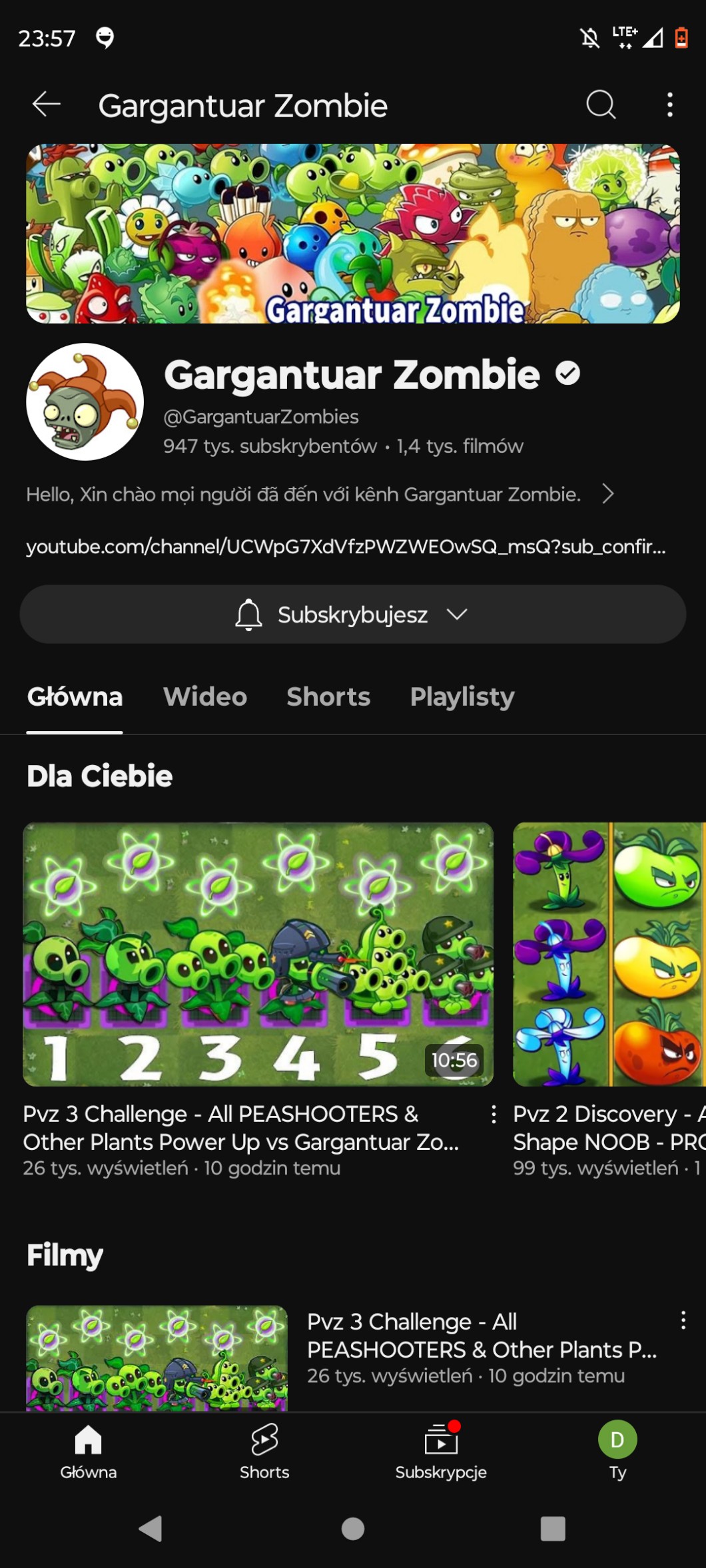The height and width of the screenshot is (1568, 706).
Task: Open the youtube.com/channel link
Action: click(345, 547)
